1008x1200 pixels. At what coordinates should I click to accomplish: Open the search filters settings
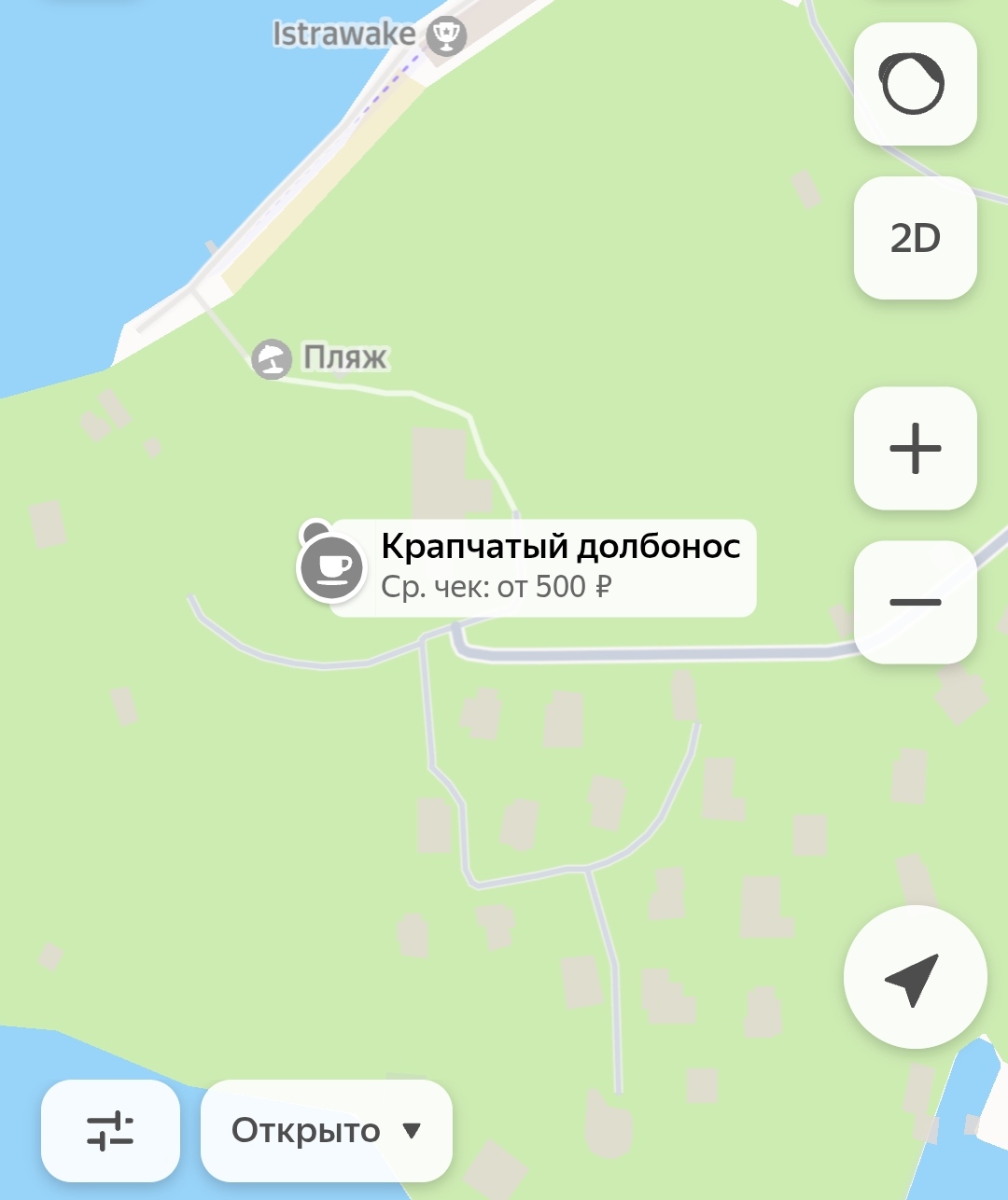[x=110, y=1131]
